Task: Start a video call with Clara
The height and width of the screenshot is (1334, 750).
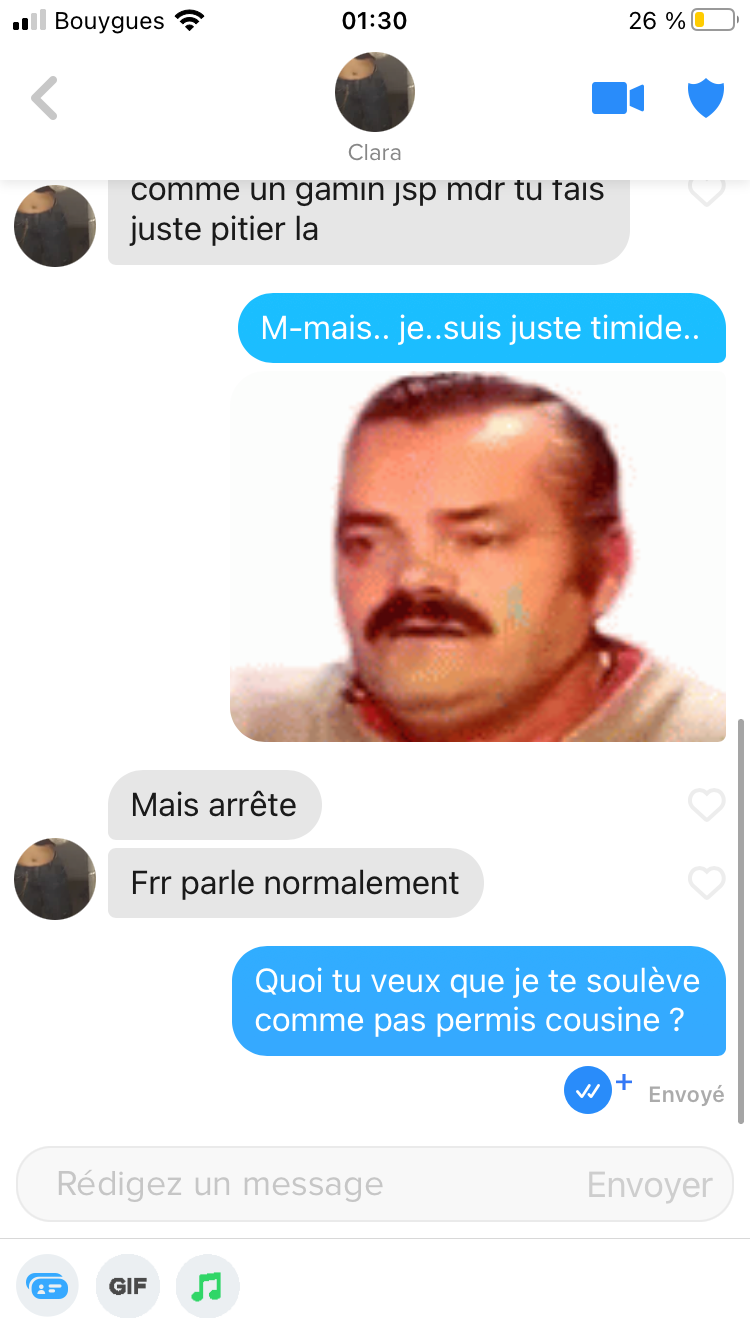Action: tap(617, 98)
